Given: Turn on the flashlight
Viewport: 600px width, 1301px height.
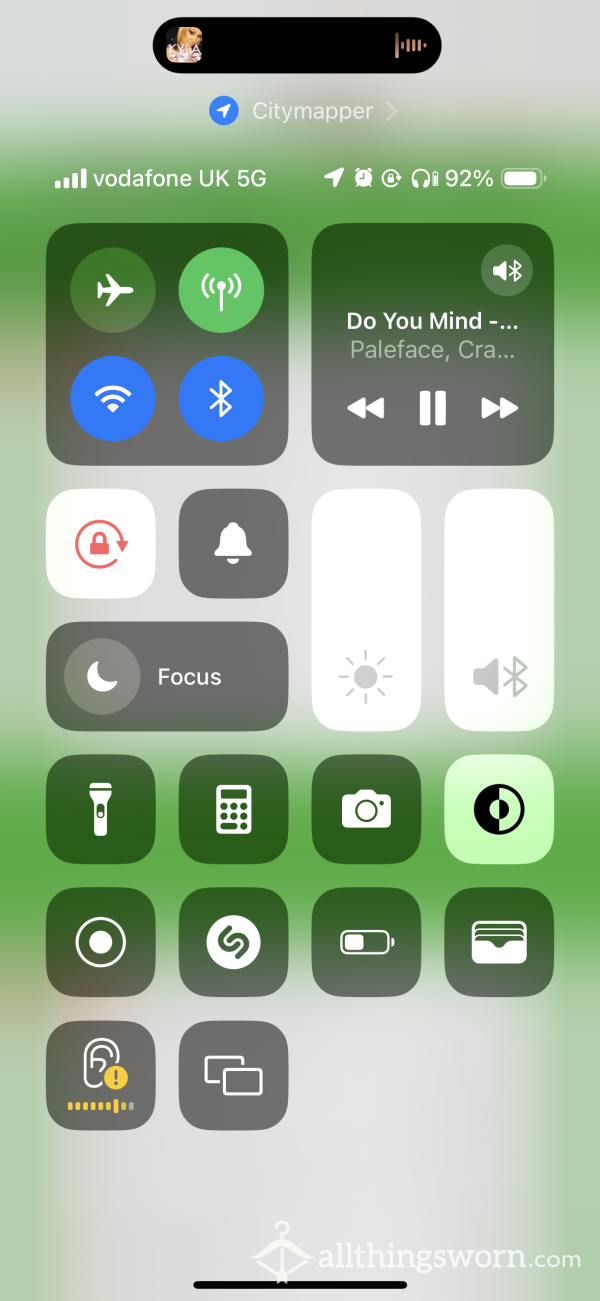Looking at the screenshot, I should pos(101,809).
